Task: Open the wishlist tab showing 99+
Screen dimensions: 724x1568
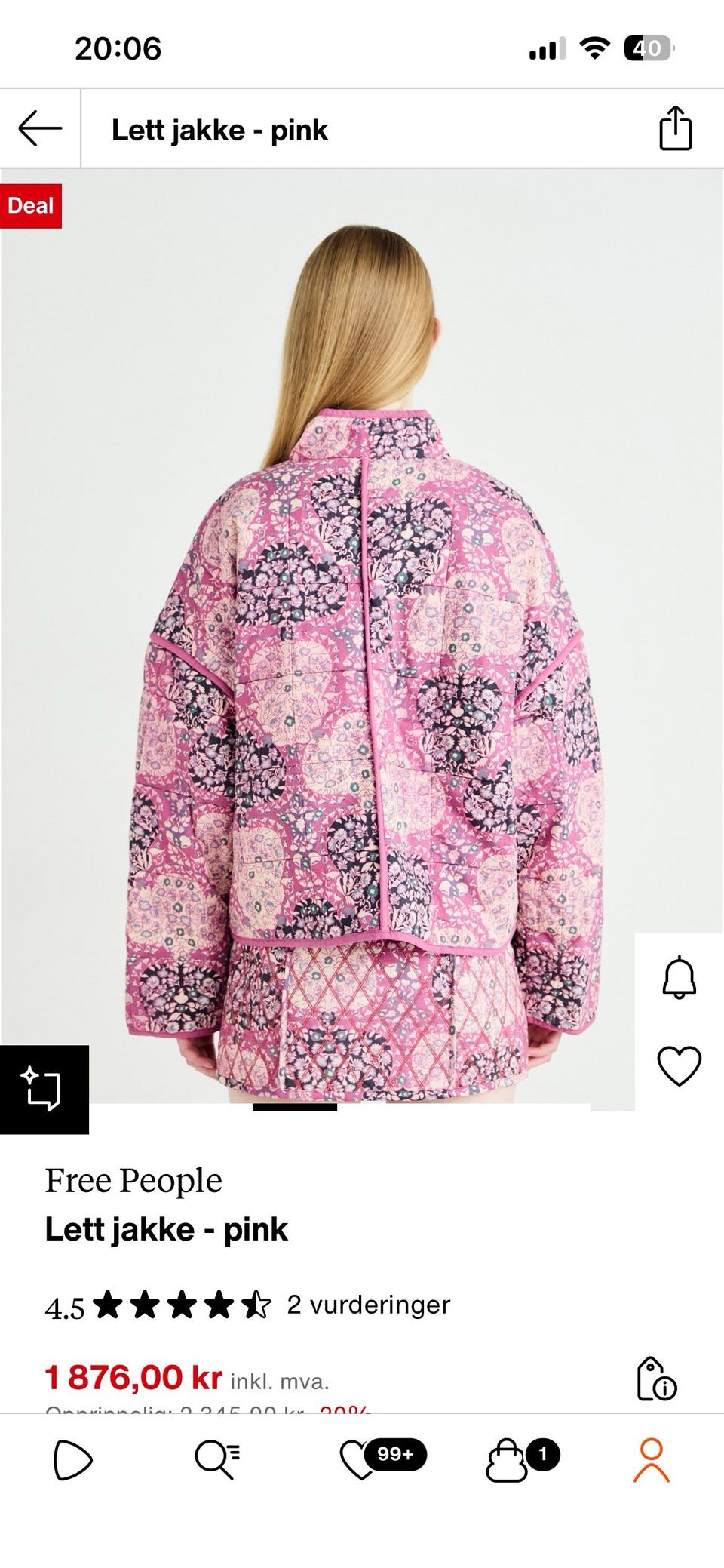Action: coord(383,1459)
